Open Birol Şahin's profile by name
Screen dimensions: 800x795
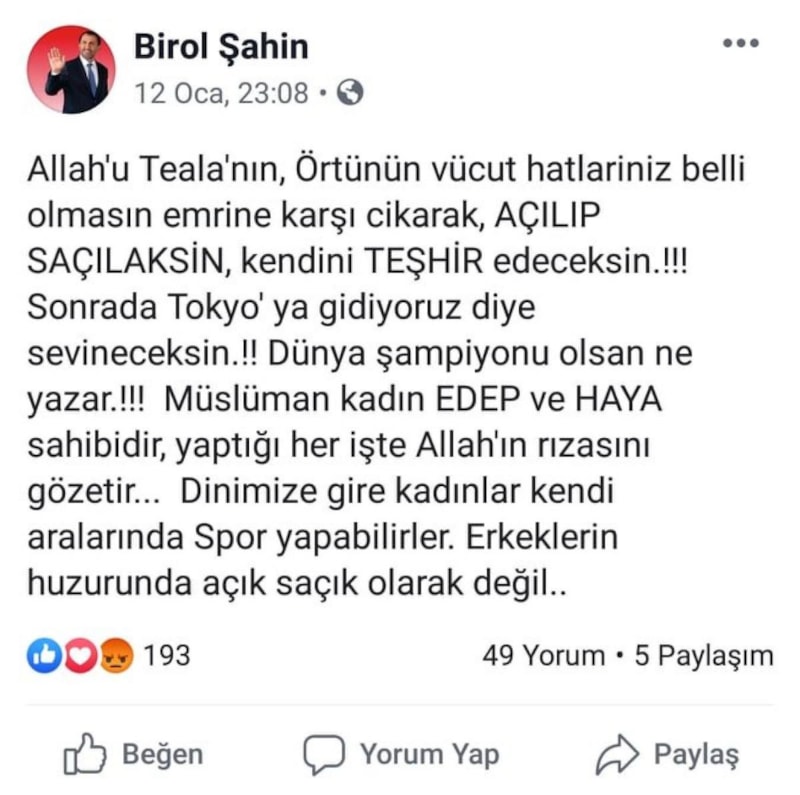[x=221, y=46]
